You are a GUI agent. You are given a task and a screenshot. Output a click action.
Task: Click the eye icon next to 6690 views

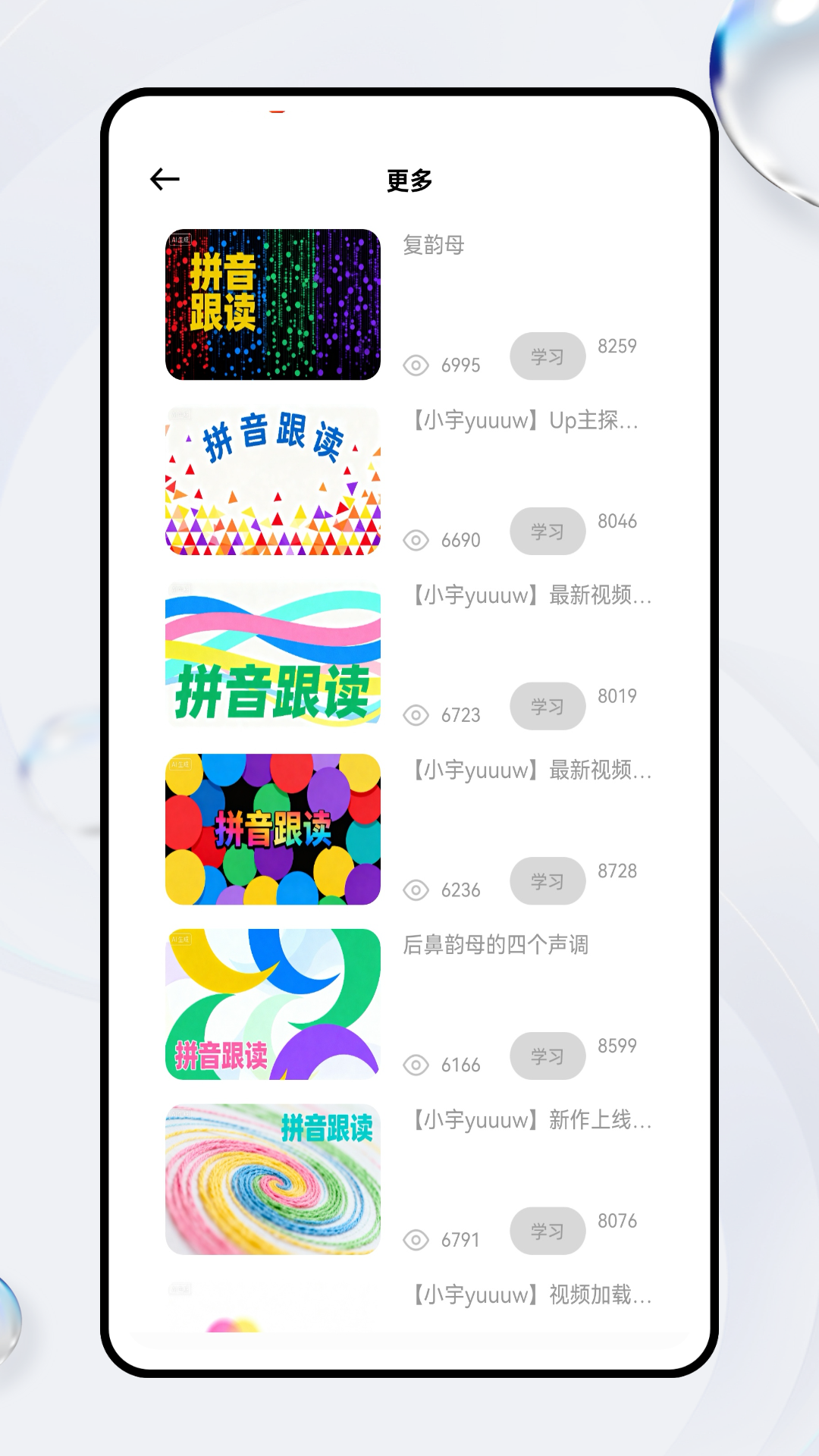pyautogui.click(x=416, y=541)
